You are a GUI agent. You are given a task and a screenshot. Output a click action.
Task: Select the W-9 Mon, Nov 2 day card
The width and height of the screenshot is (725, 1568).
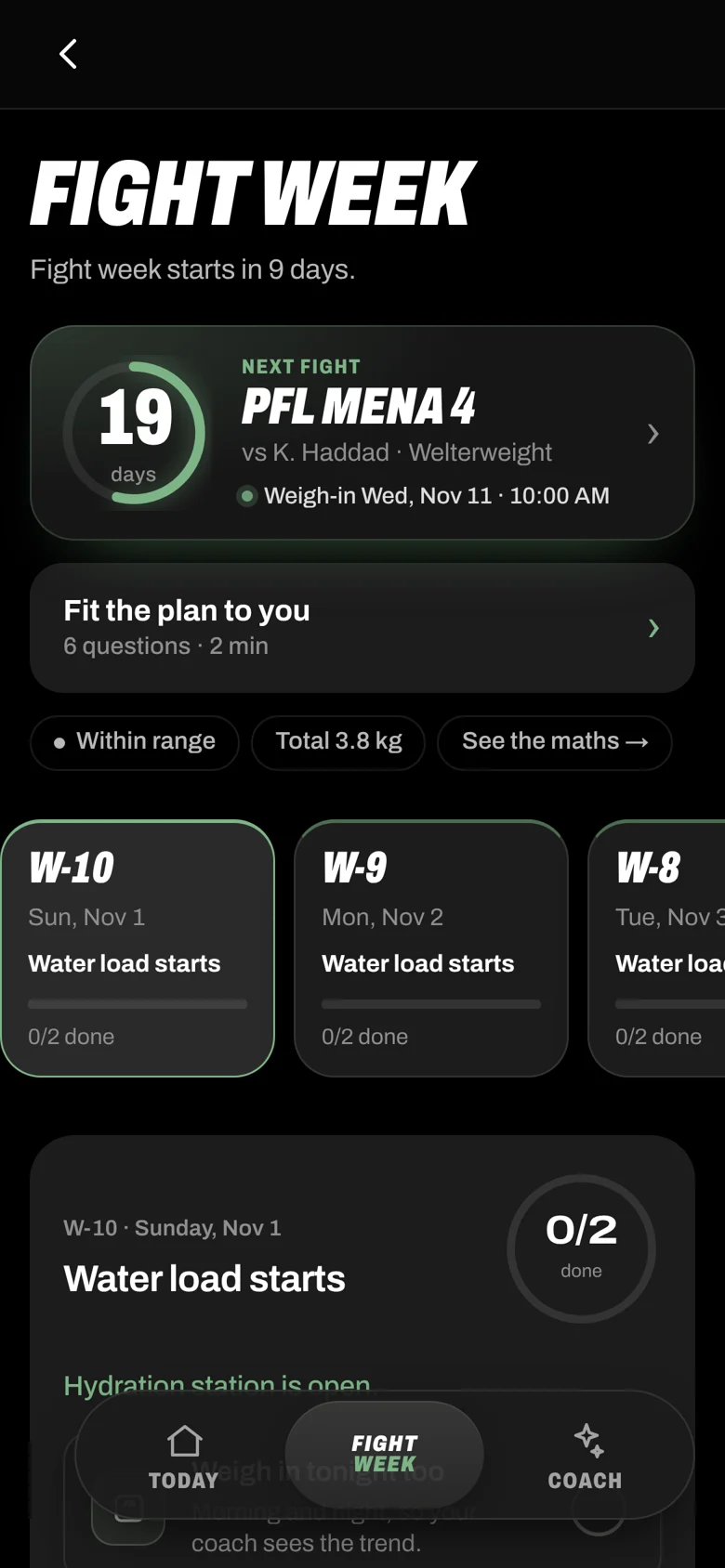431,948
